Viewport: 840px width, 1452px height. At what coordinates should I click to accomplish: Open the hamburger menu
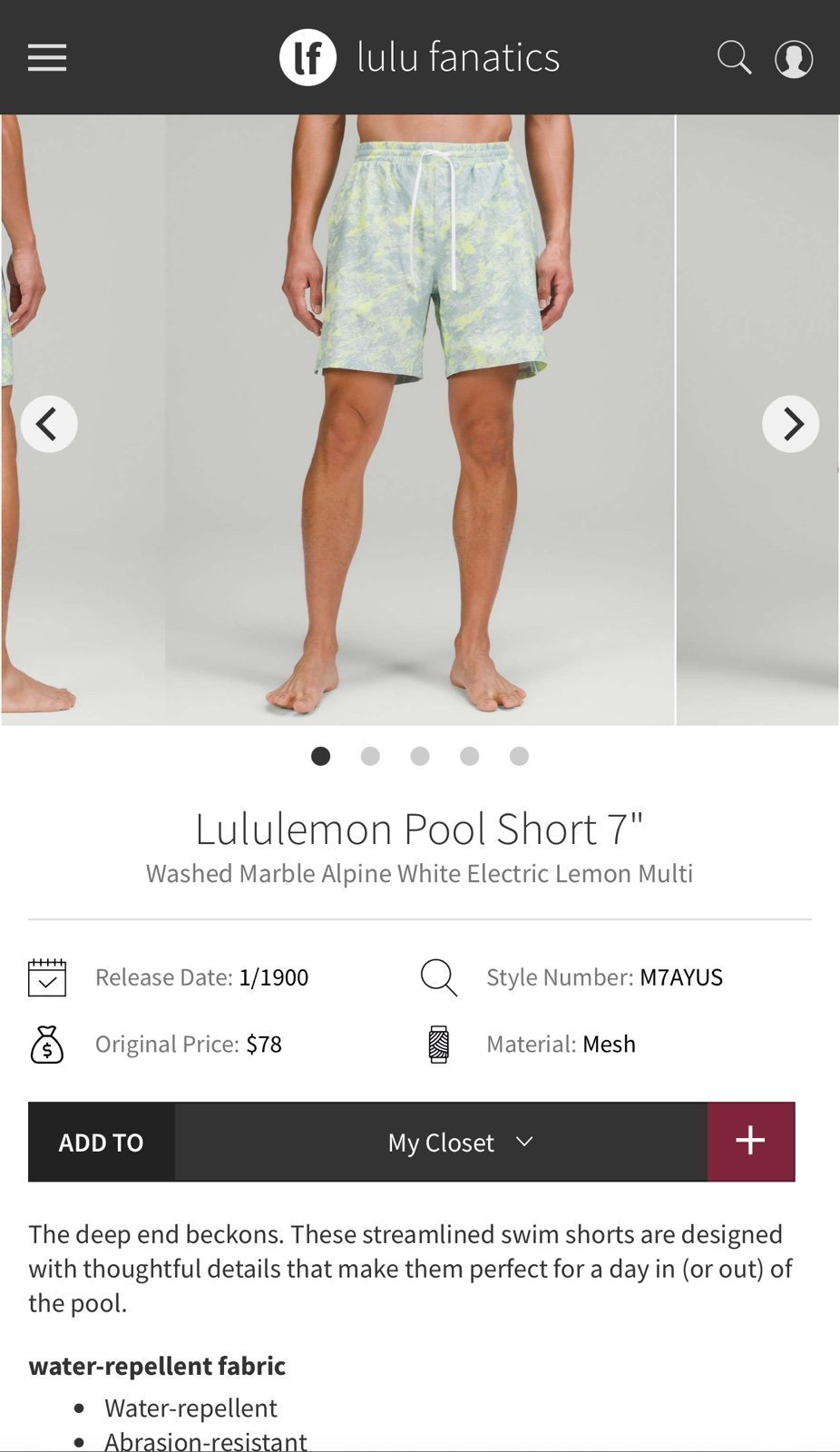[47, 58]
